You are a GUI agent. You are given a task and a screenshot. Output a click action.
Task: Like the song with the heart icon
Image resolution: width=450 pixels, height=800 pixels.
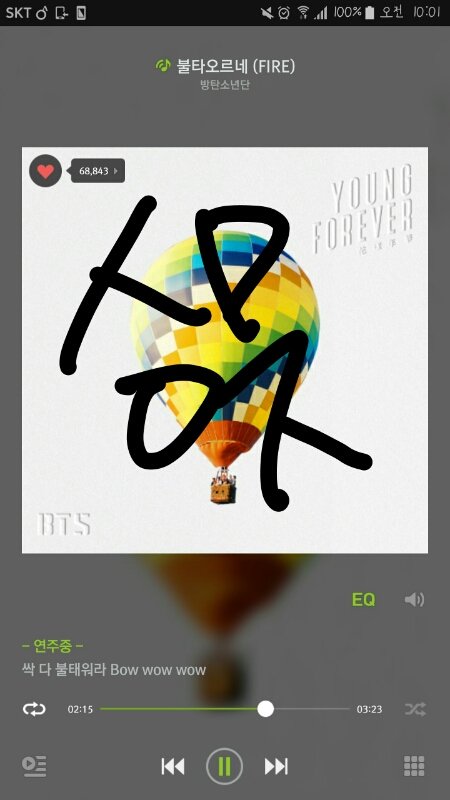coord(45,170)
